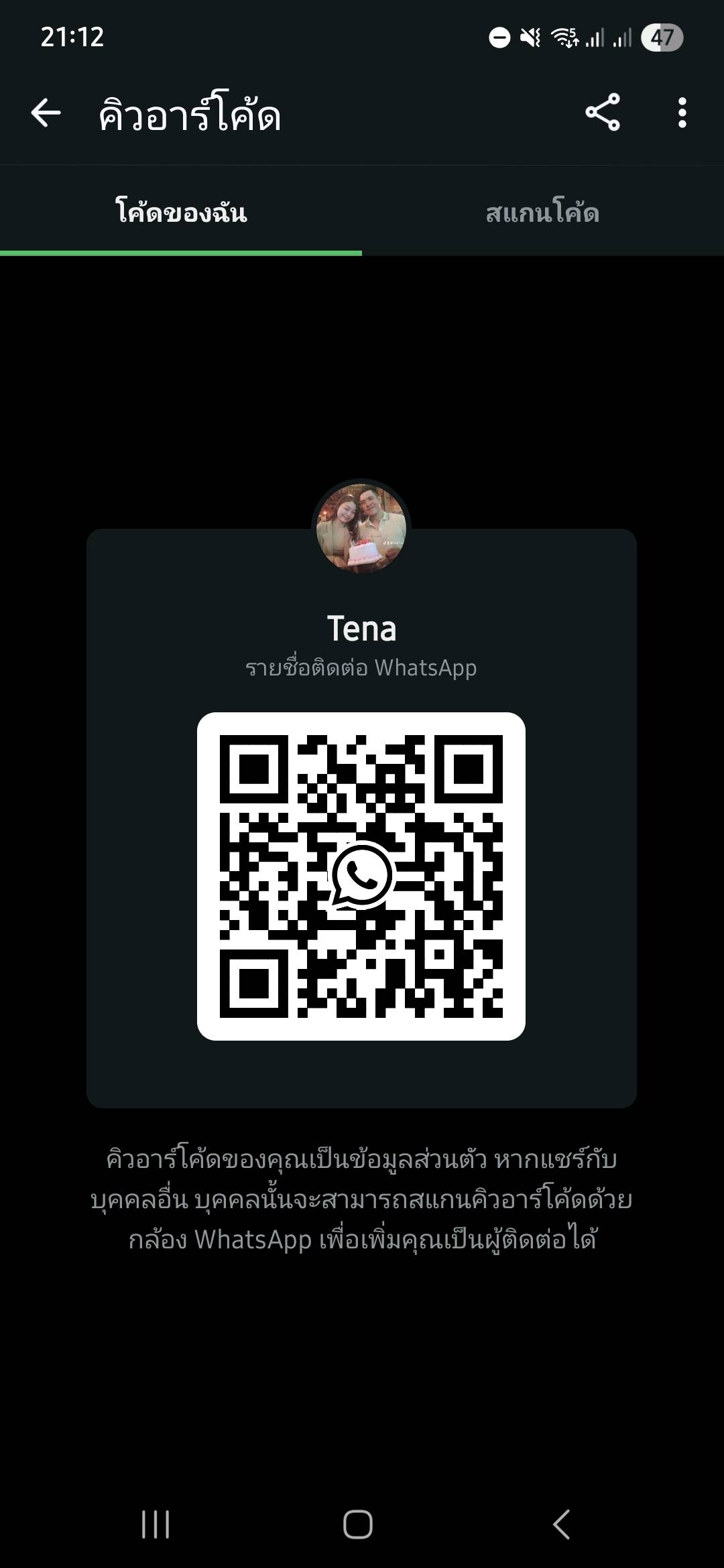The image size is (724, 1568).
Task: Tap the system home button
Action: pyautogui.click(x=358, y=1524)
